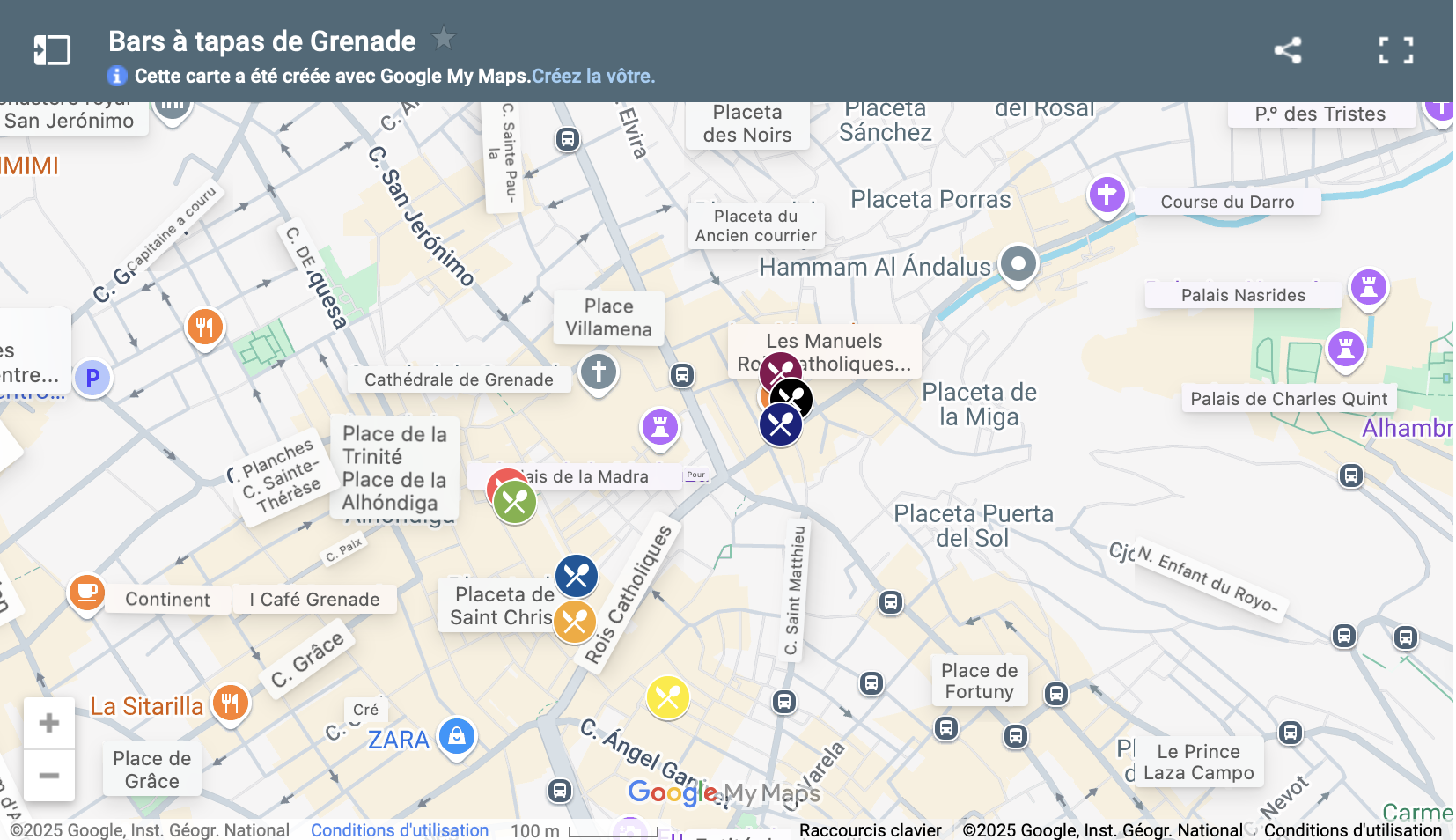Open the La Sitarilla restaurant marker
Screen dimensions: 1456x840
(231, 703)
